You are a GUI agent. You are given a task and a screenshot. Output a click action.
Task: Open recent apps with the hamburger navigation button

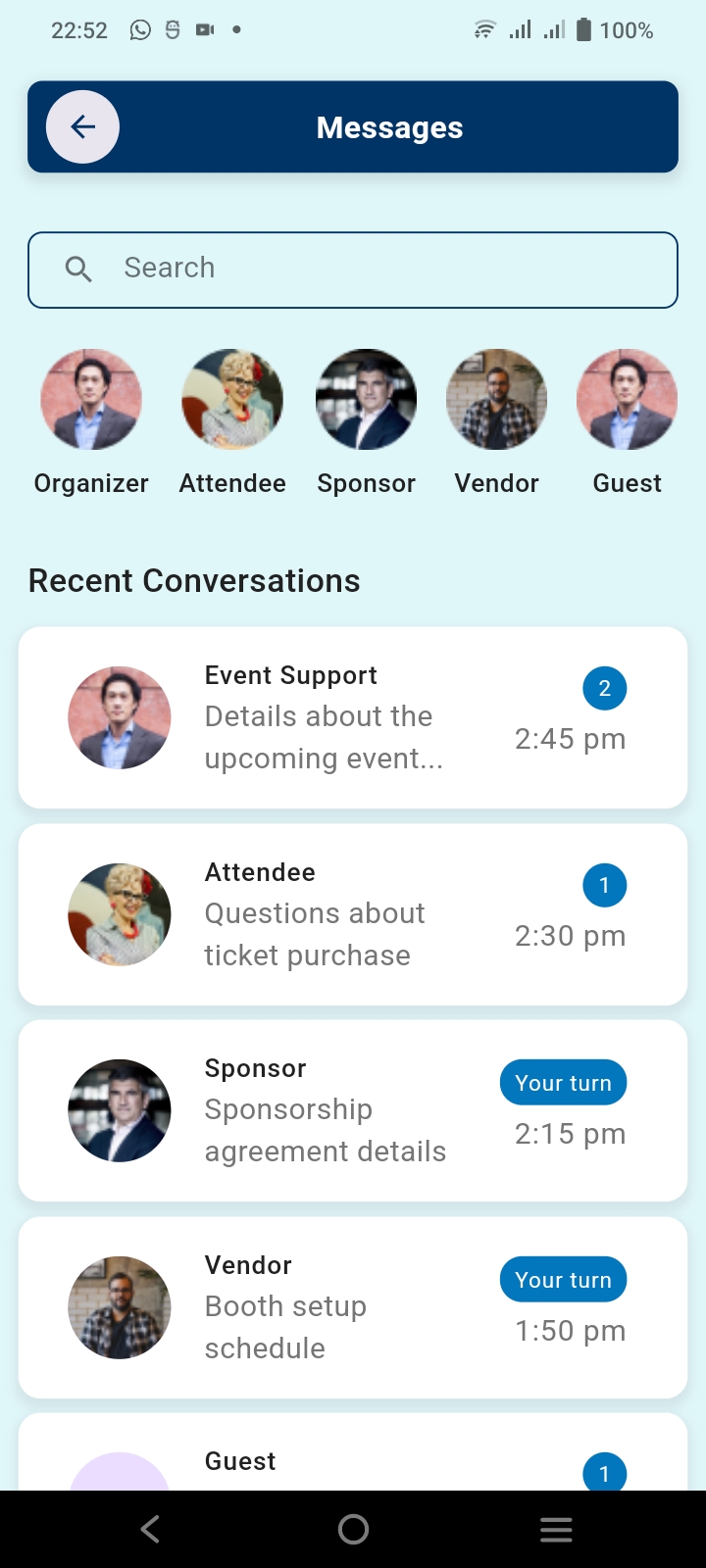(556, 1528)
